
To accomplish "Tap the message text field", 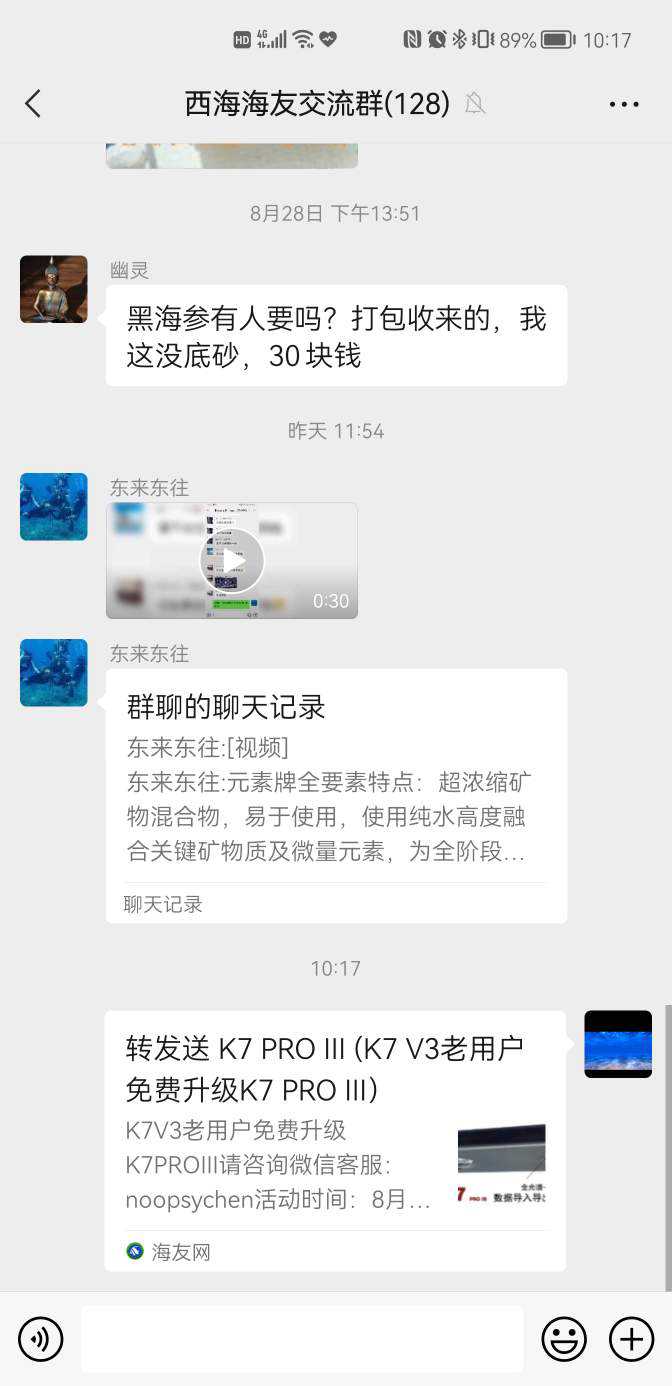I will [x=302, y=1338].
